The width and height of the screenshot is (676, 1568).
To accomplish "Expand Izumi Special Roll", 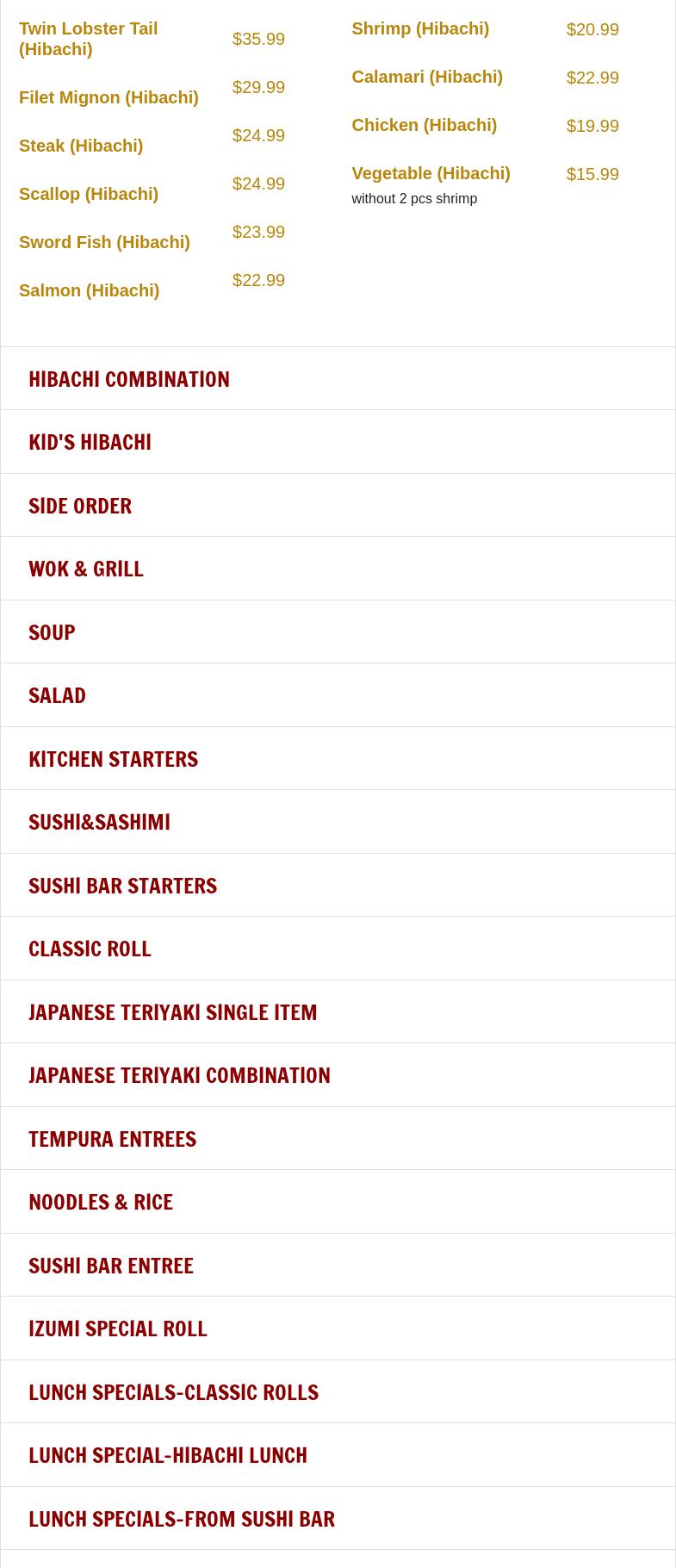I will (118, 1328).
